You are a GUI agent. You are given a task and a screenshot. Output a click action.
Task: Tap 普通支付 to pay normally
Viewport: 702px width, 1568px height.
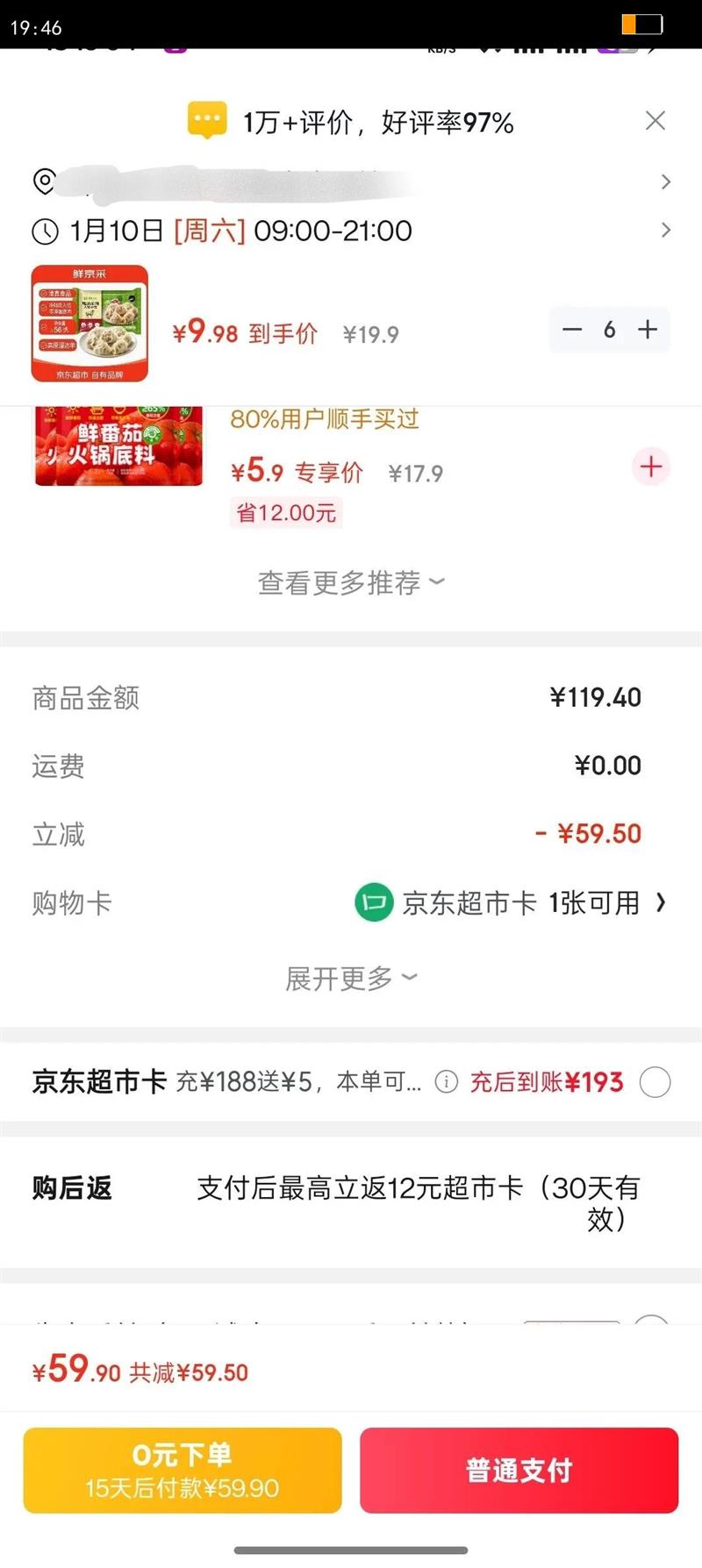point(519,1470)
